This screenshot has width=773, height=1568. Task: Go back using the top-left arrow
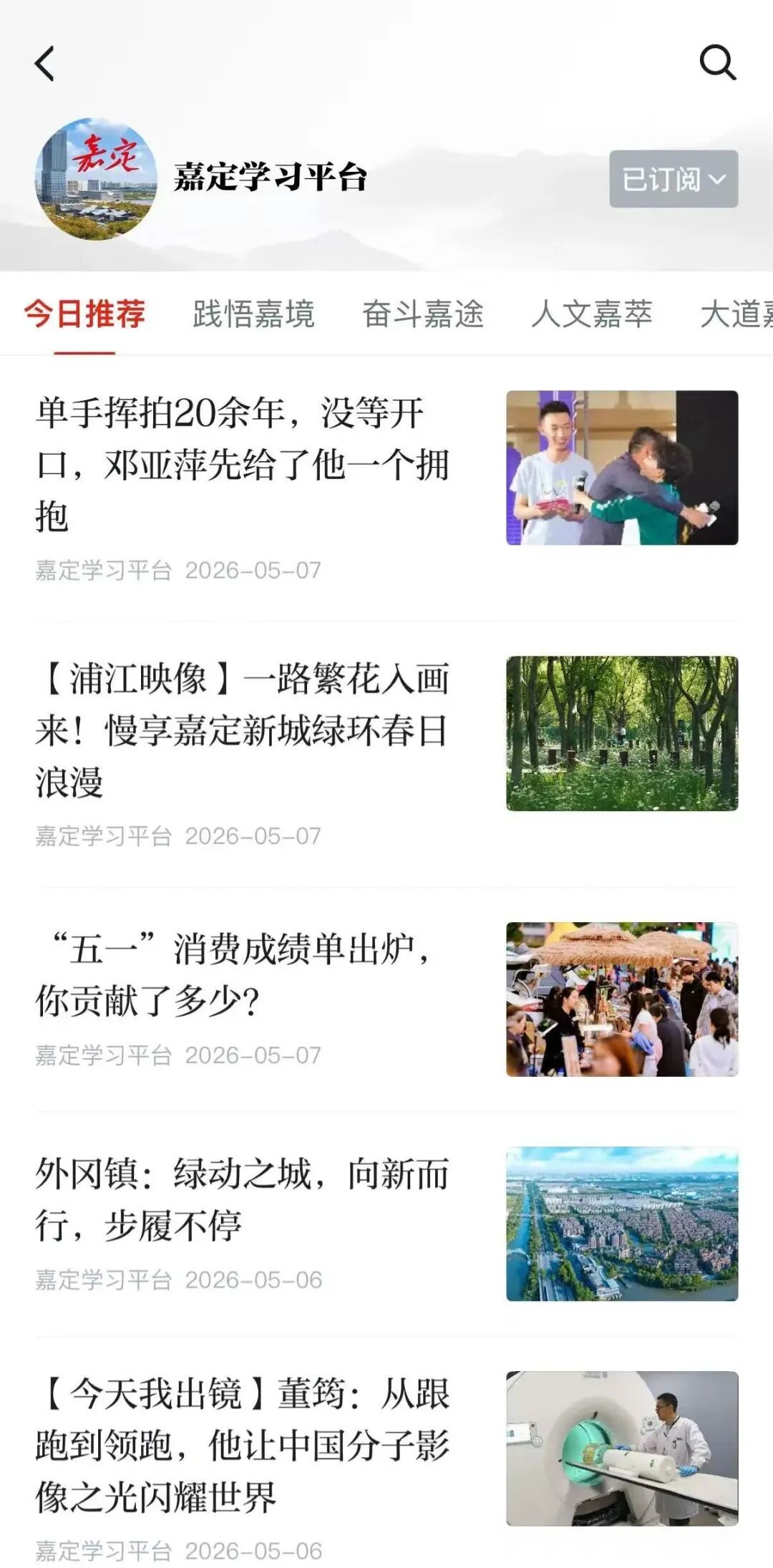tap(44, 63)
